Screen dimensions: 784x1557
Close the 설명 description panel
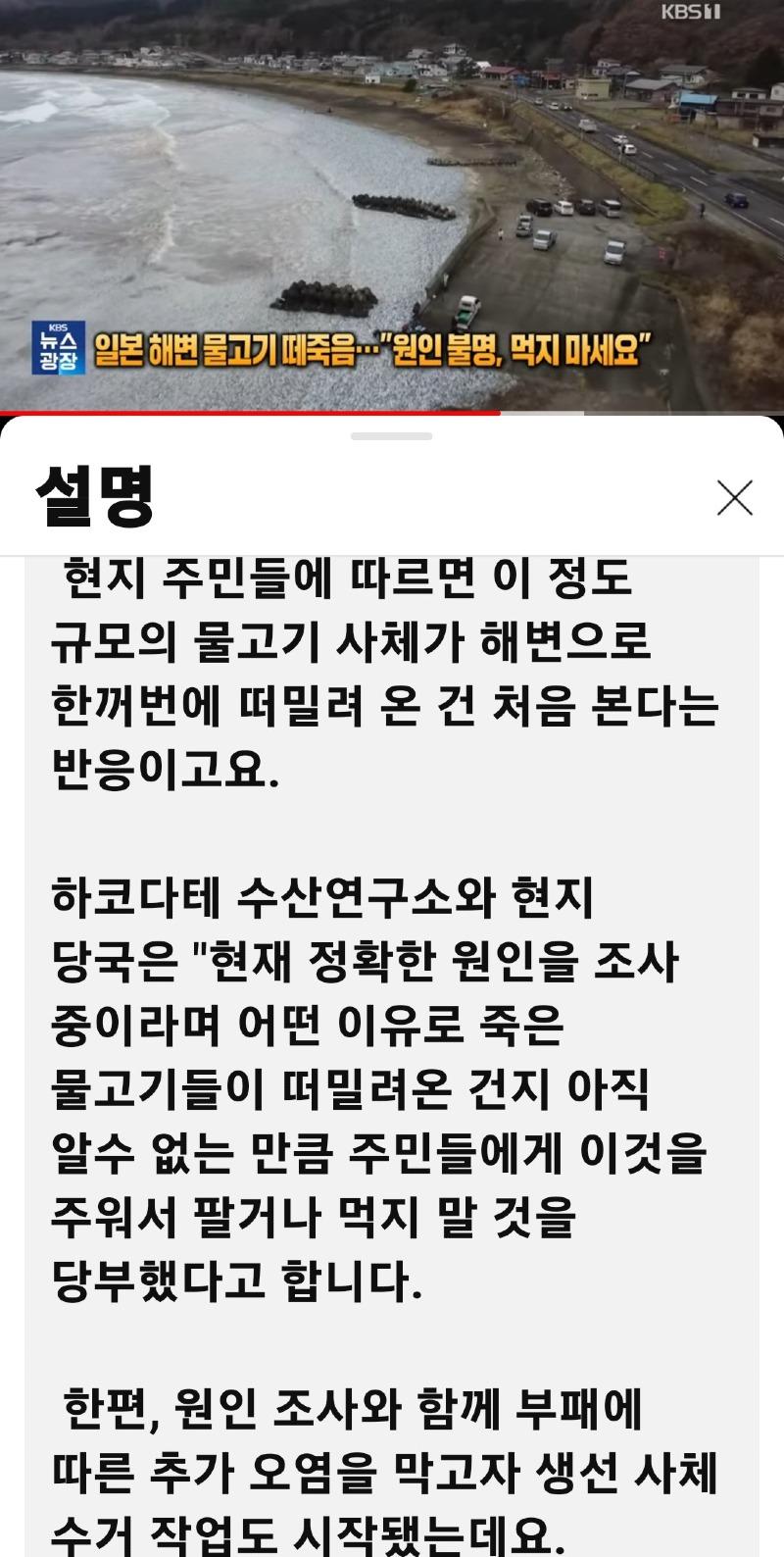pyautogui.click(x=734, y=498)
